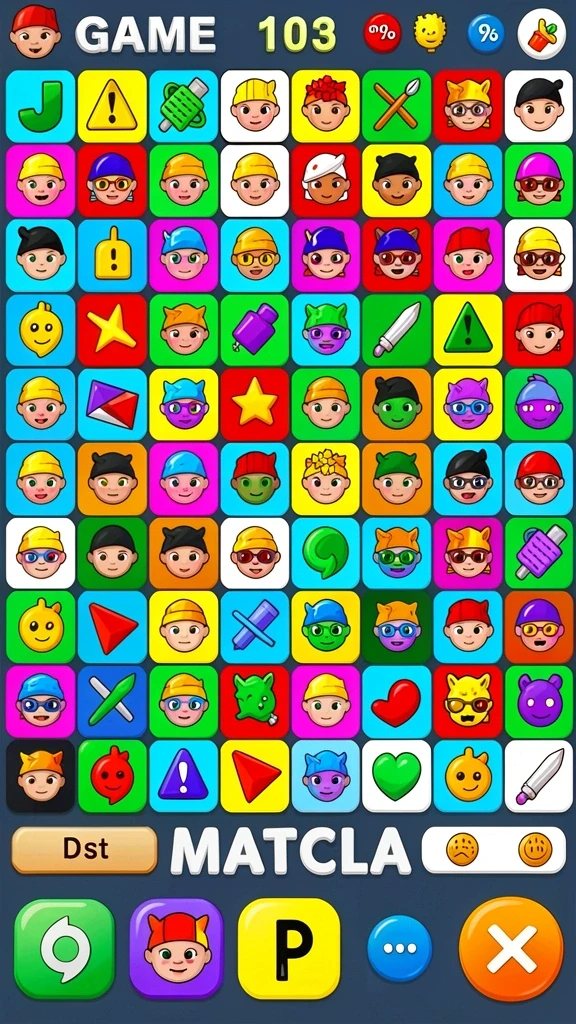Viewport: 576px width, 1024px height.
Task: Select the yellow bell-shaped tile
Action: click(x=112, y=255)
